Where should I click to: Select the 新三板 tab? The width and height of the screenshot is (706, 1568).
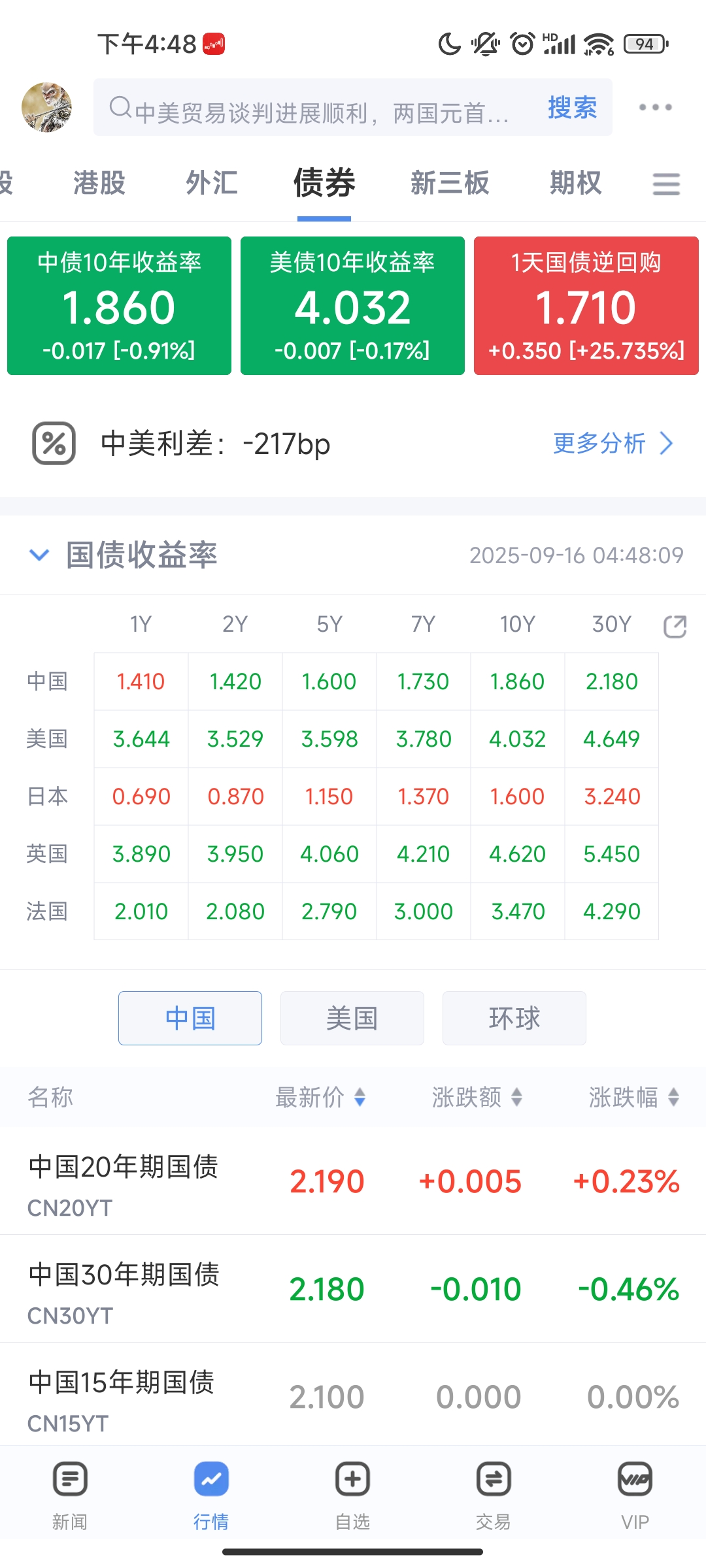tap(450, 183)
